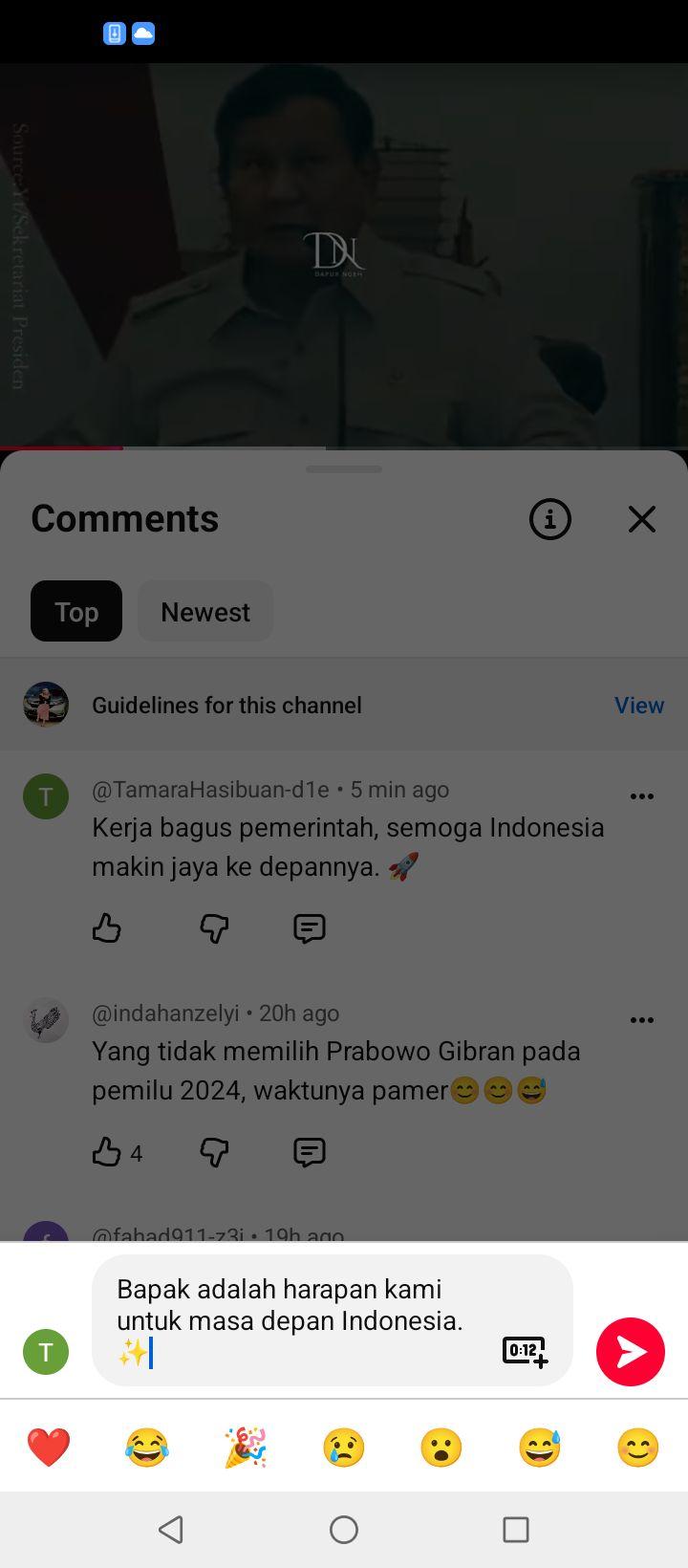Select the Top comments chip
Image resolution: width=688 pixels, height=1568 pixels.
pyautogui.click(x=76, y=611)
